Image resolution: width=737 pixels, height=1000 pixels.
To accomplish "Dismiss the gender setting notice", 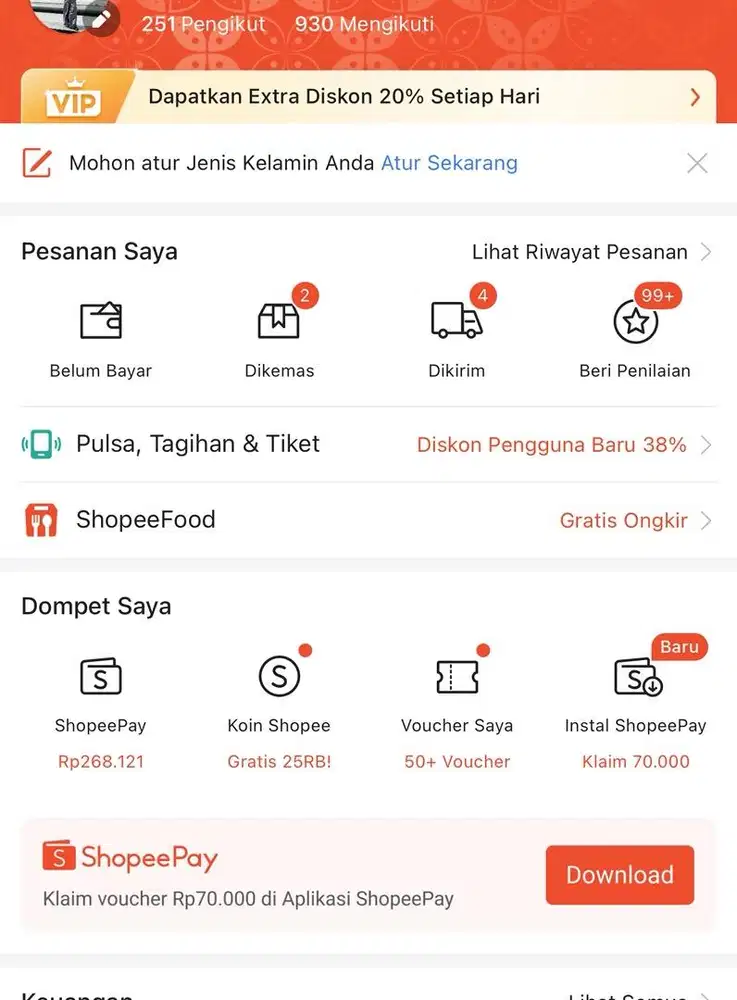I will point(697,163).
